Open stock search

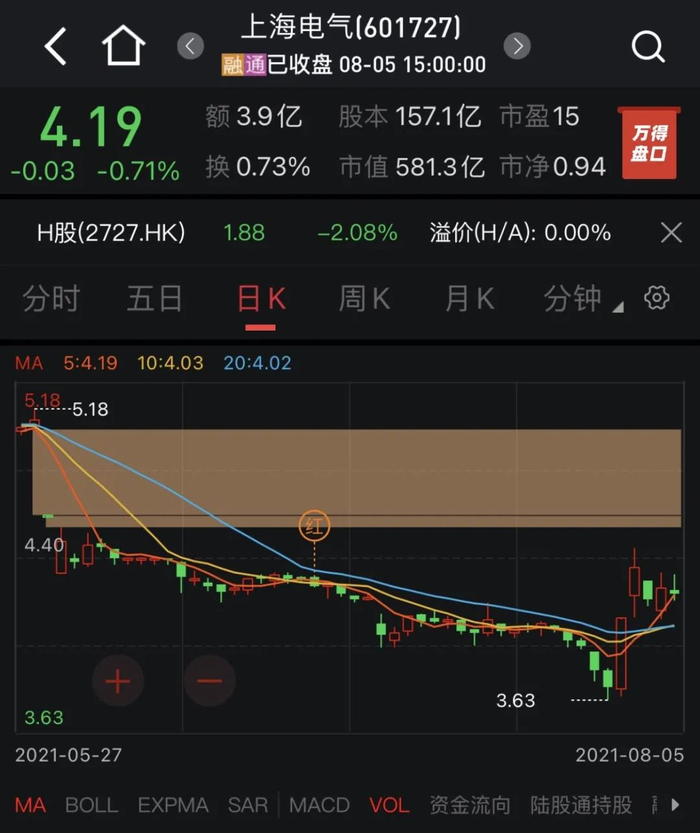[648, 46]
